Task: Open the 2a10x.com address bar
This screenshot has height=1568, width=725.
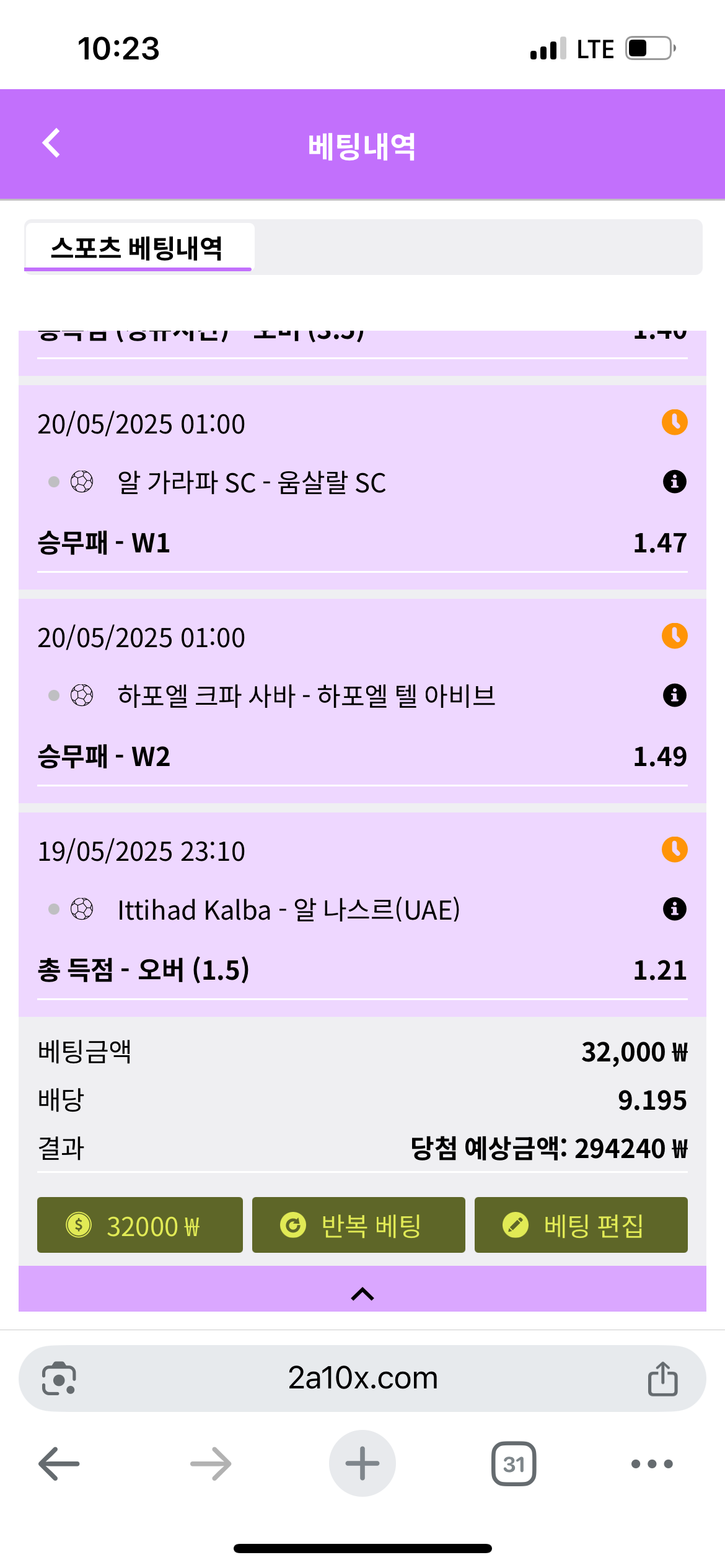Action: tap(362, 1379)
